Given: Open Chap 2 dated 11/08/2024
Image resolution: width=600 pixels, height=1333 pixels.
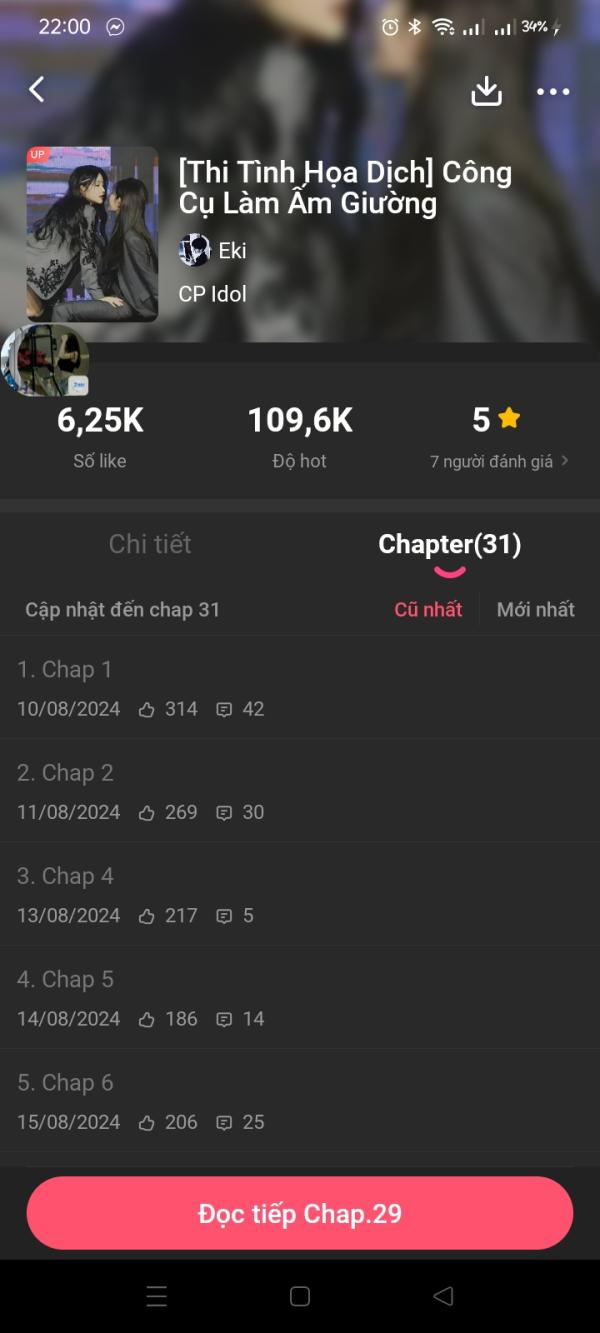Looking at the screenshot, I should (300, 791).
